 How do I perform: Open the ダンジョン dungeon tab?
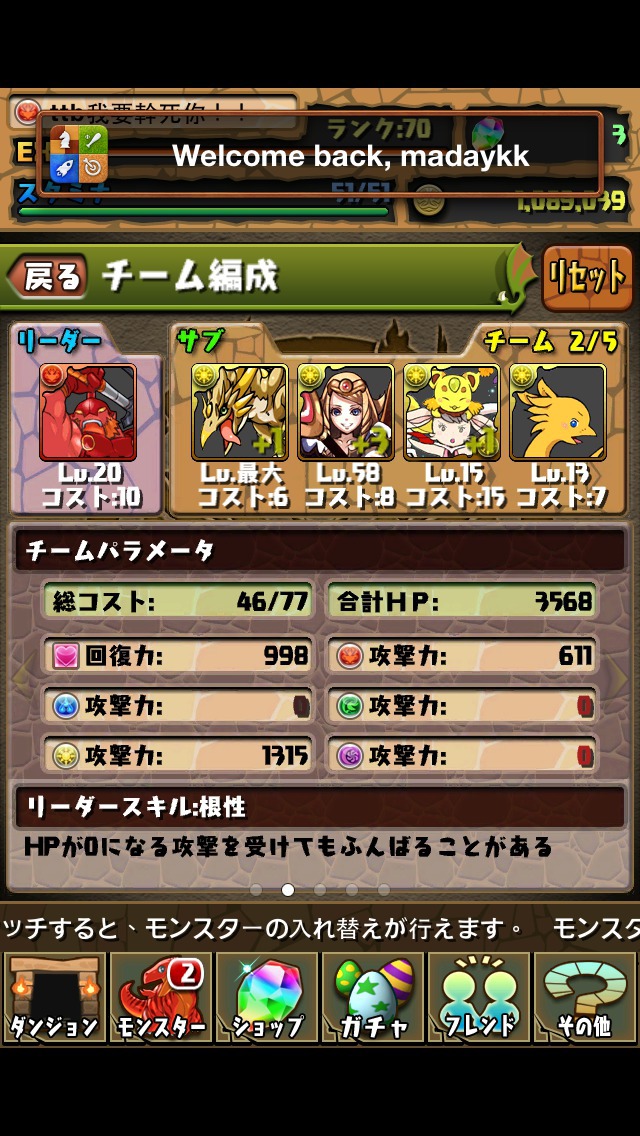tap(54, 996)
